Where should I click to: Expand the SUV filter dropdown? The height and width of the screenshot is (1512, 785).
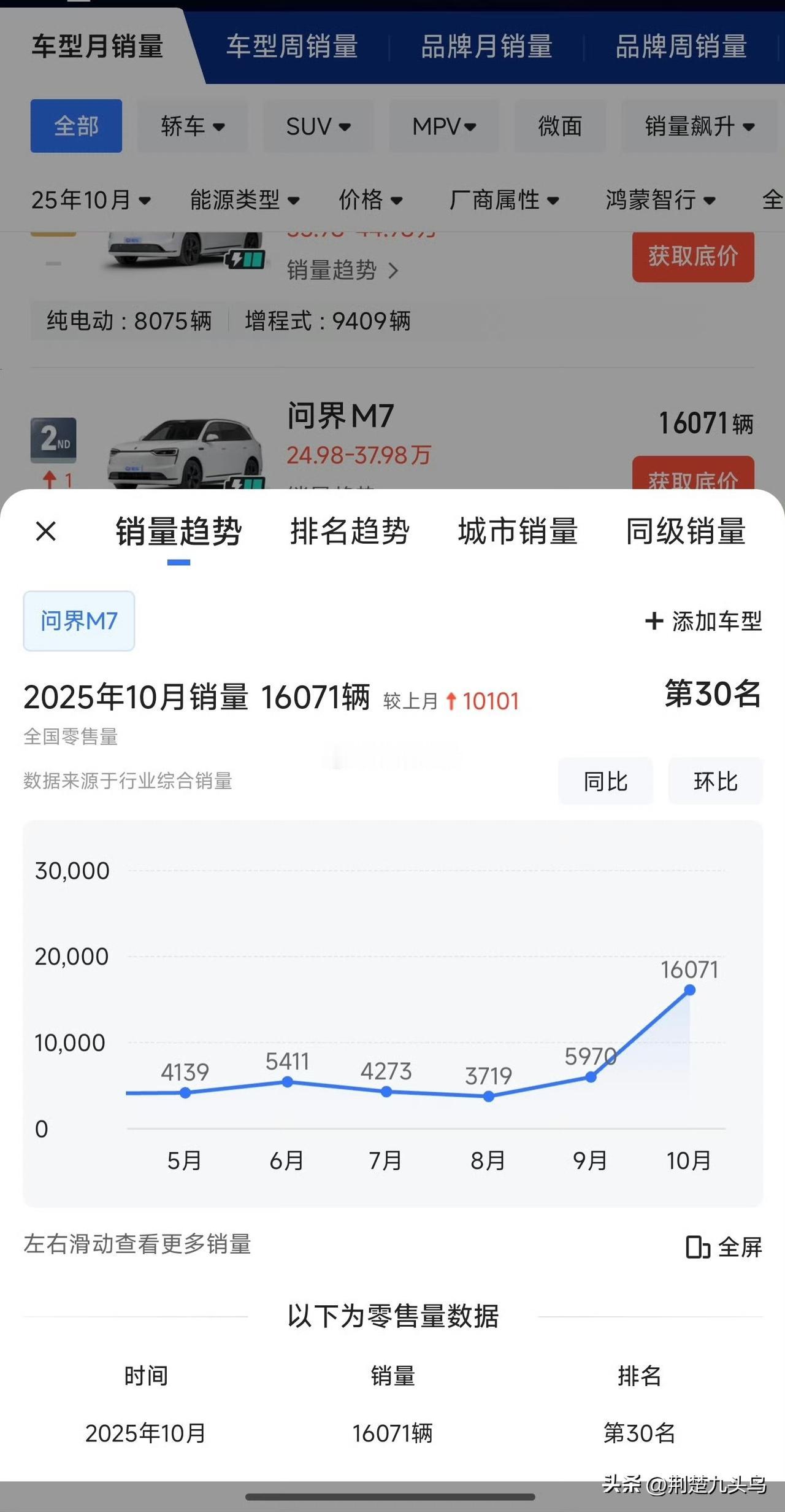pyautogui.click(x=318, y=126)
